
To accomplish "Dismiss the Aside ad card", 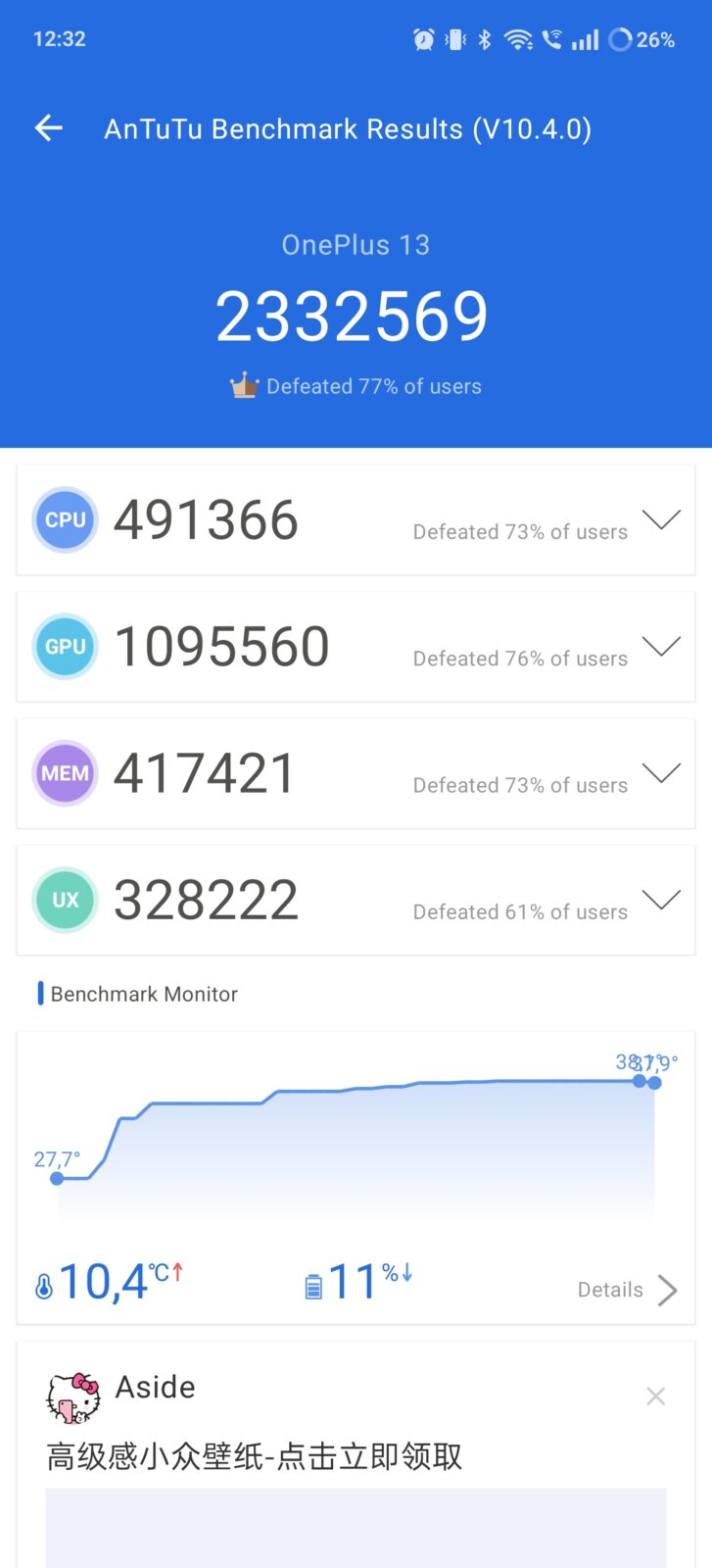I will pos(655,1396).
